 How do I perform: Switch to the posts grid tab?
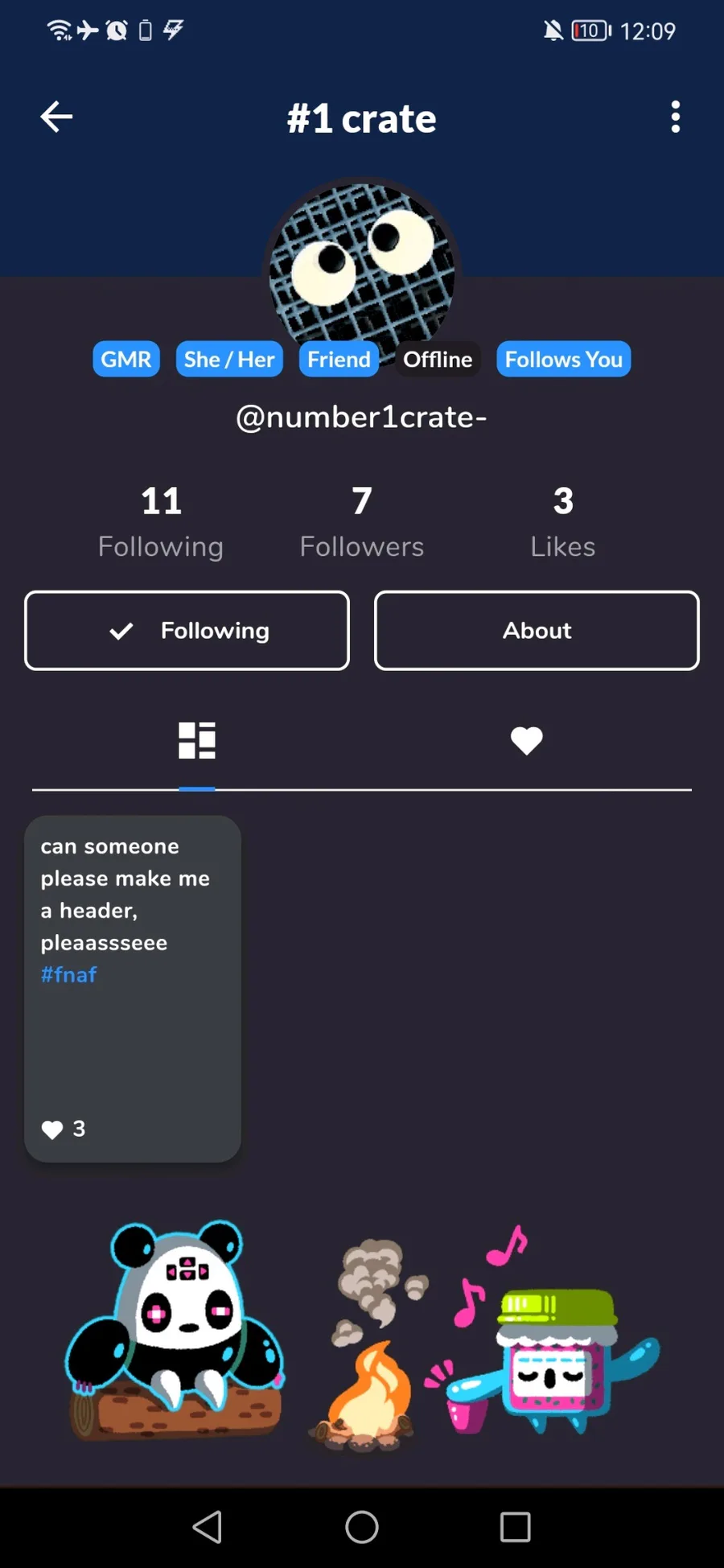point(197,740)
